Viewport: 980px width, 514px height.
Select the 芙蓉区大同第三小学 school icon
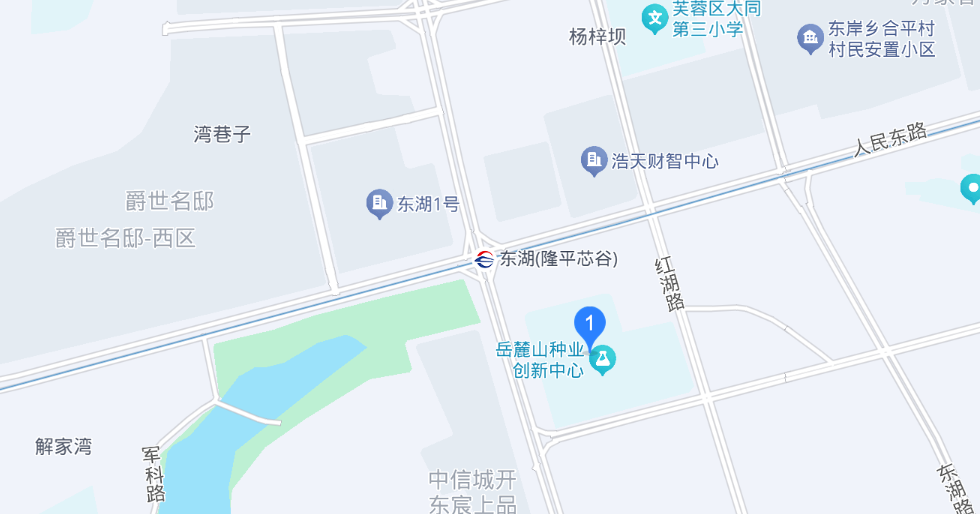[654, 18]
